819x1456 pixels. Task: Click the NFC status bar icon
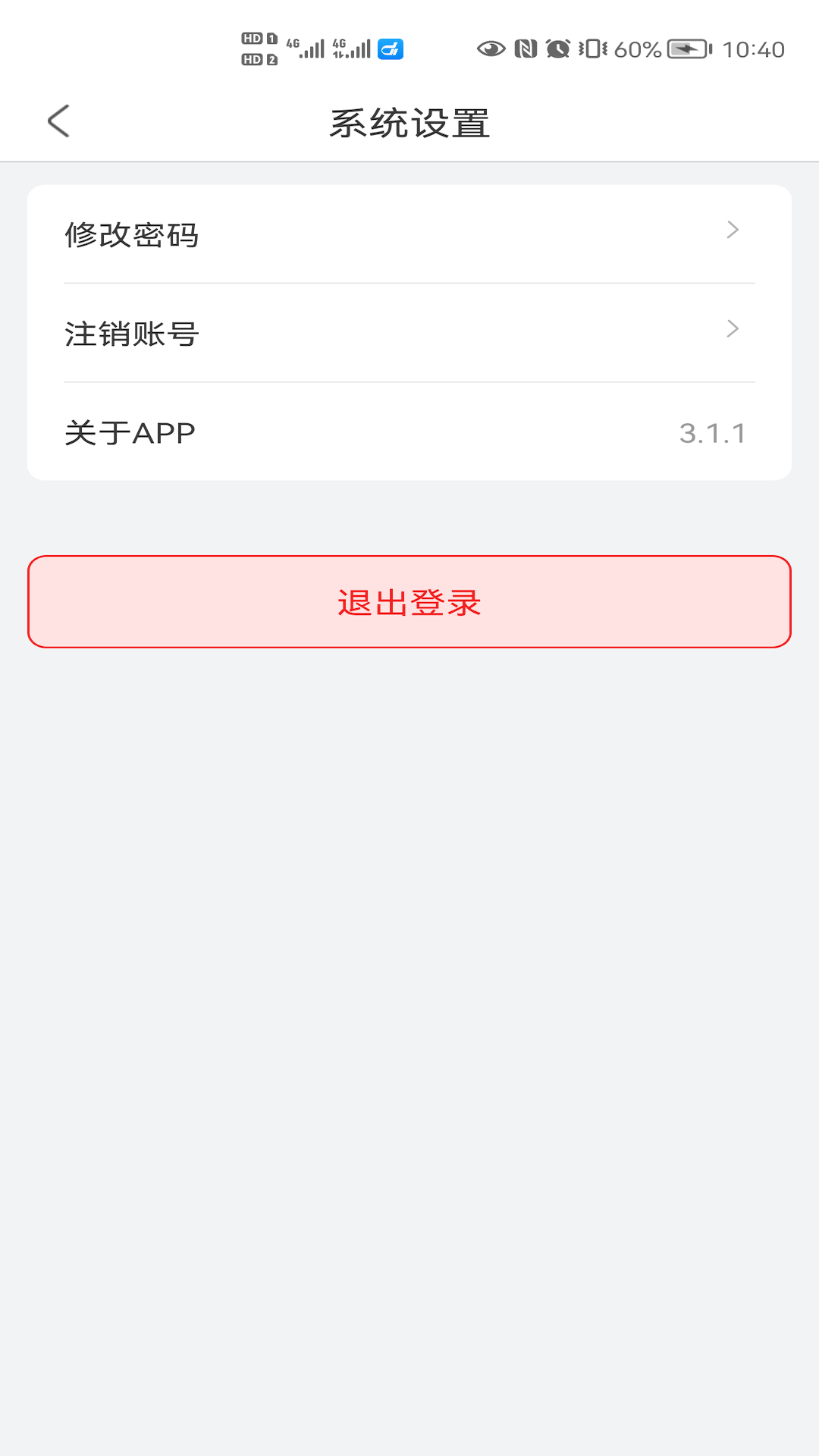click(526, 48)
